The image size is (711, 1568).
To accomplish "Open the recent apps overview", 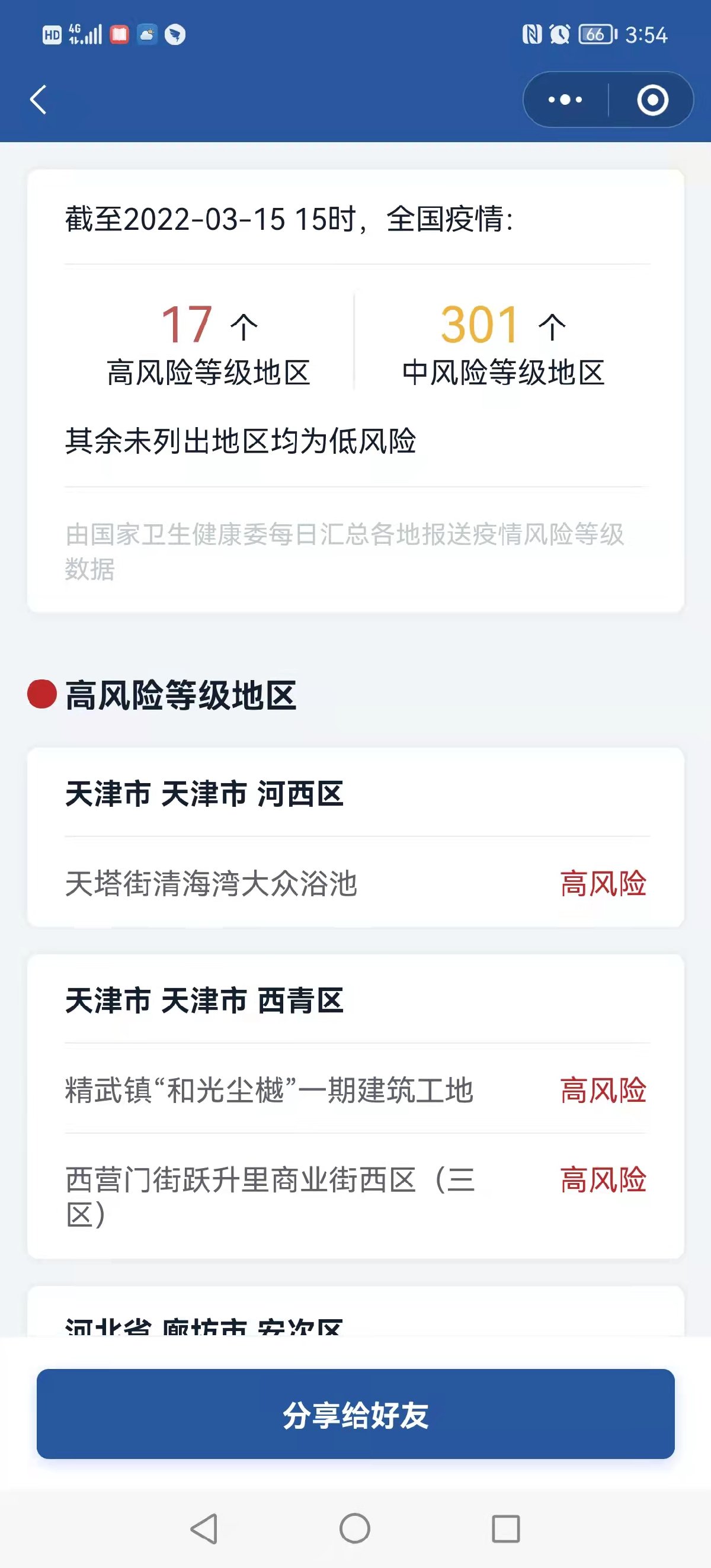I will (x=505, y=1528).
